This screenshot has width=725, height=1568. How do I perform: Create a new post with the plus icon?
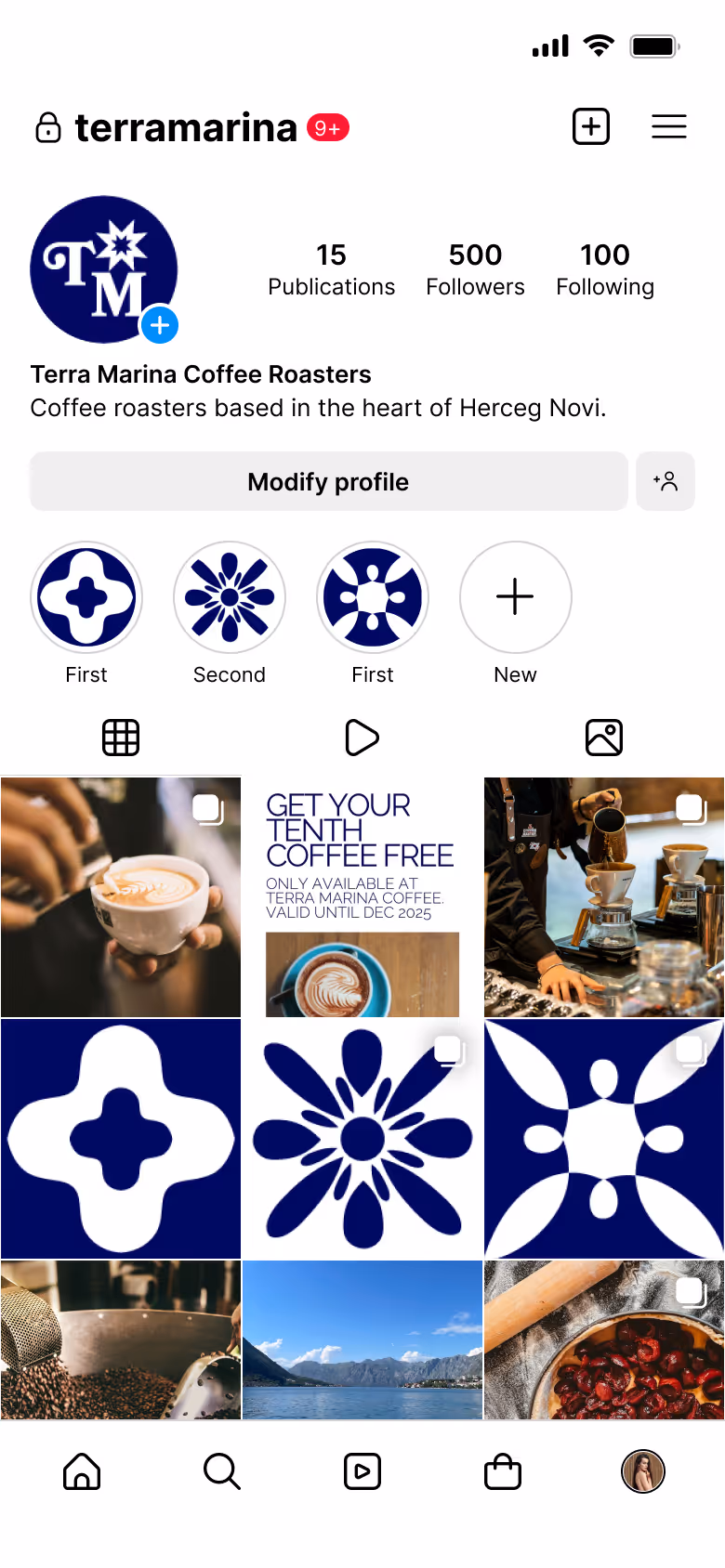591,126
